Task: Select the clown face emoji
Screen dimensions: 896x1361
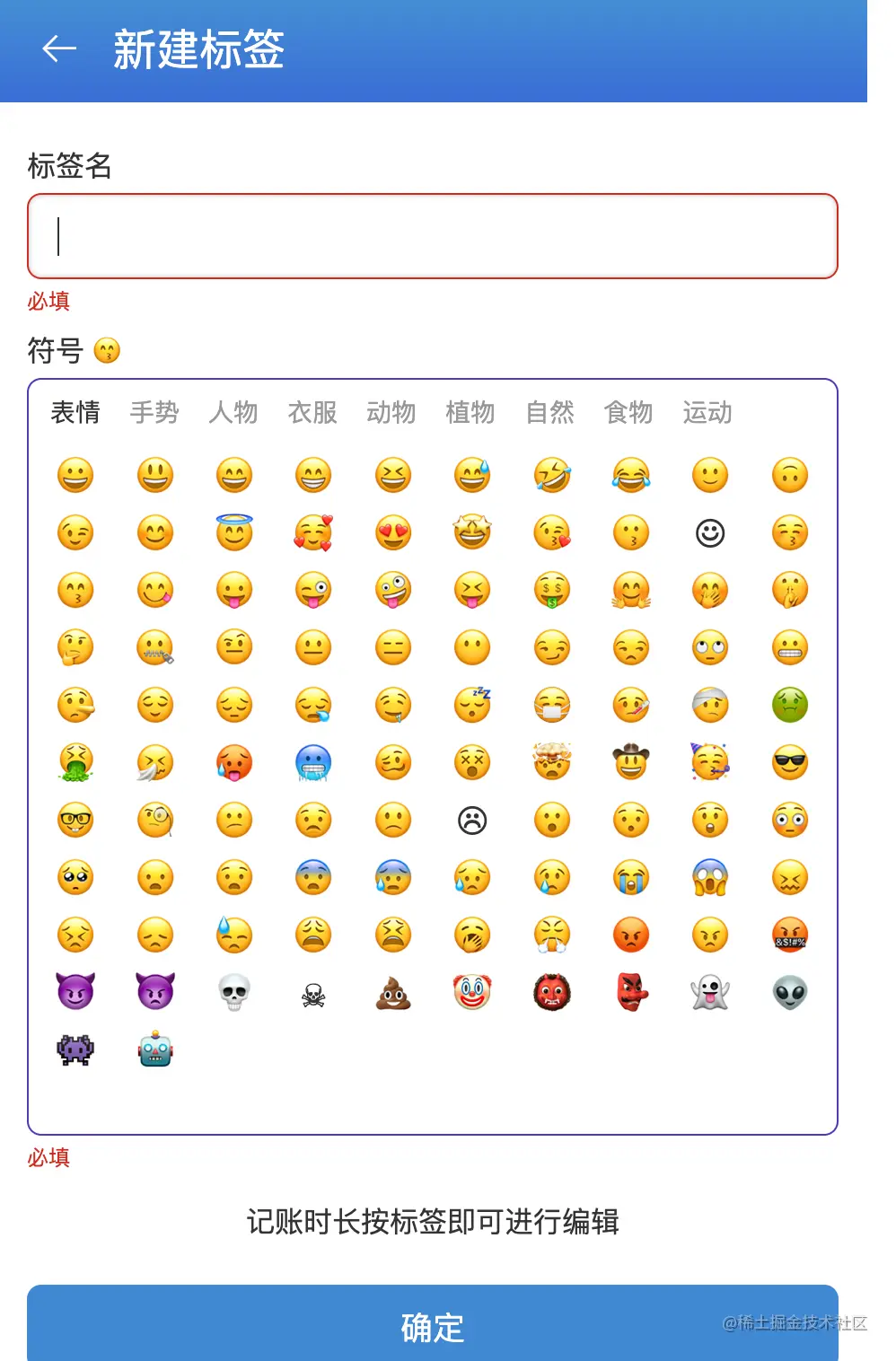Action: [x=473, y=992]
